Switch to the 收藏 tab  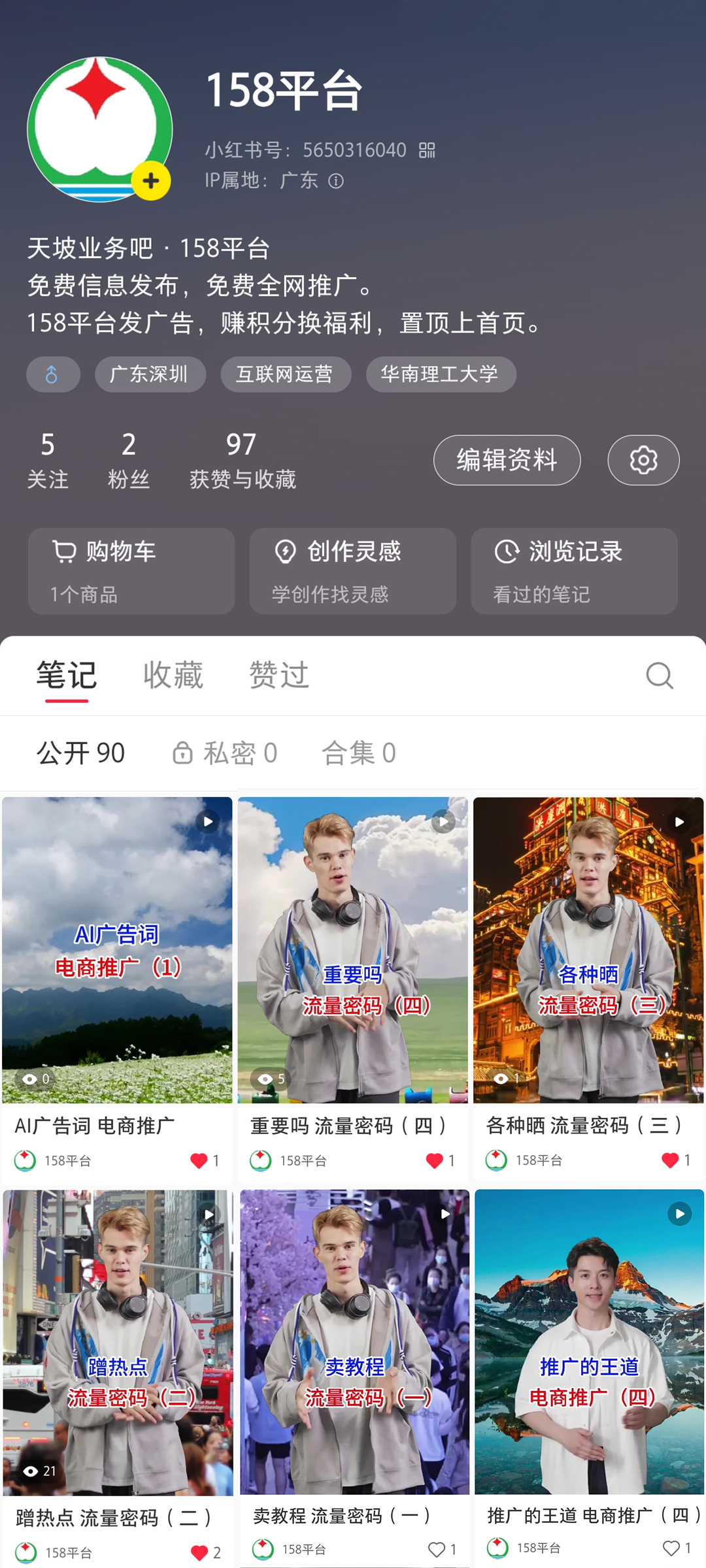click(173, 675)
